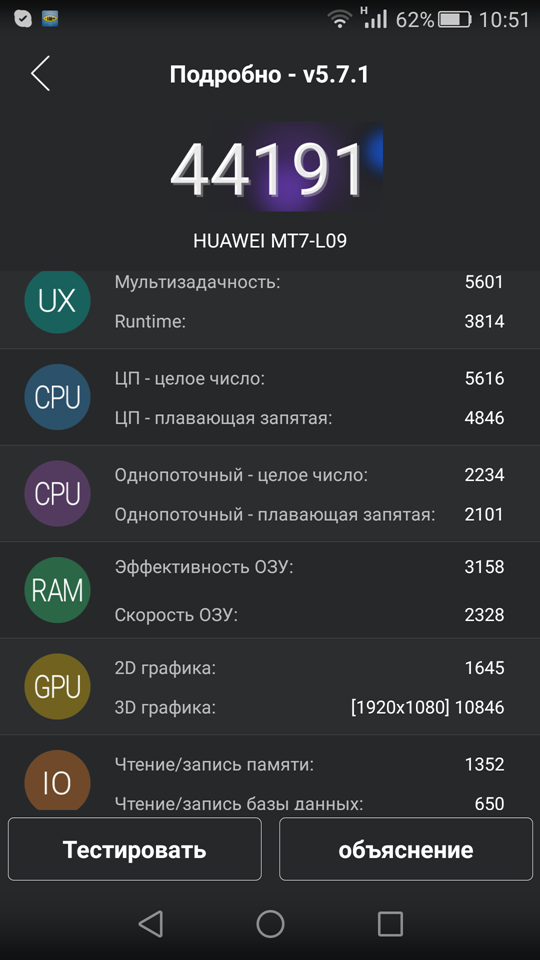Image resolution: width=540 pixels, height=960 pixels.
Task: Open the recent apps square button
Action: 390,924
